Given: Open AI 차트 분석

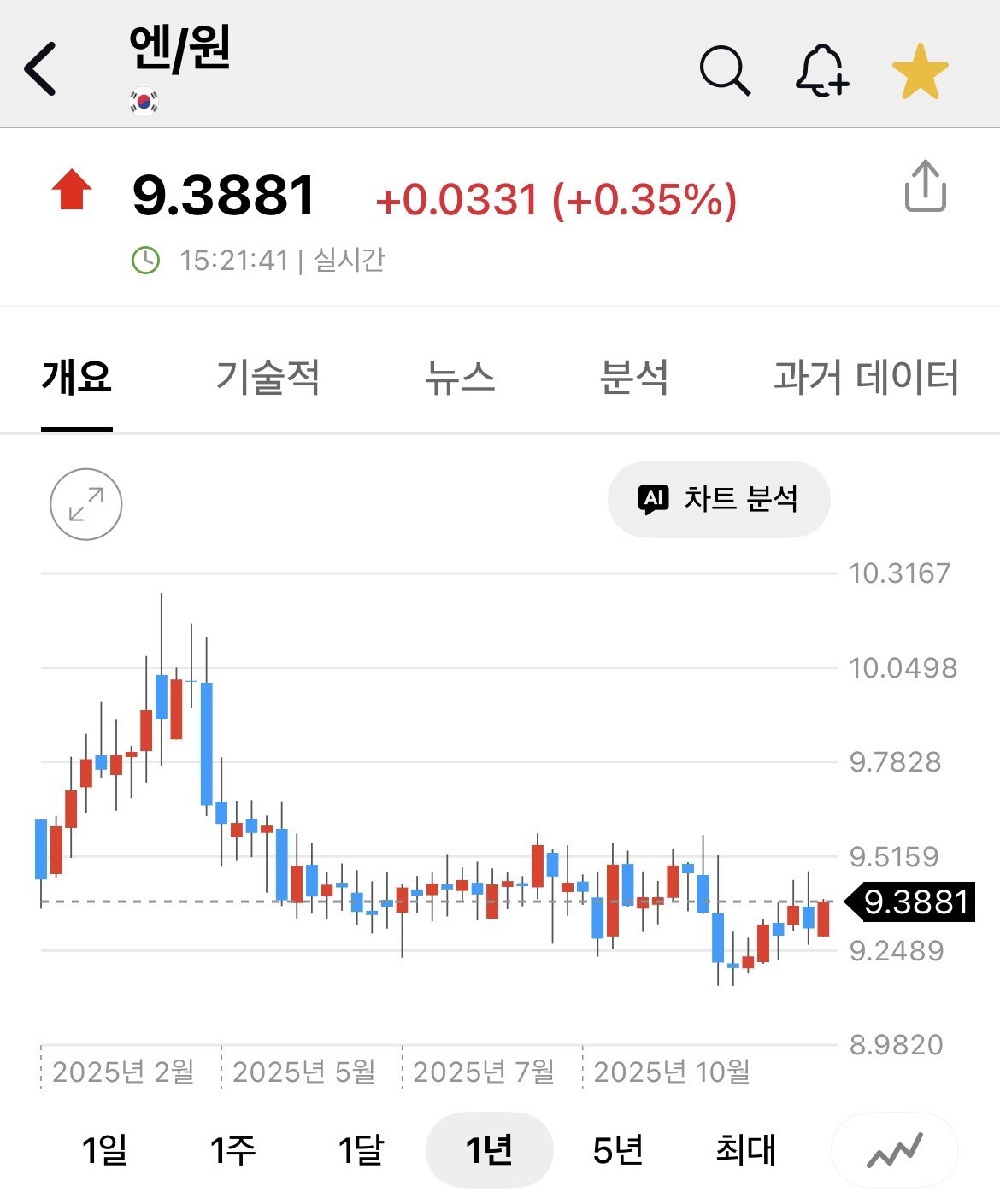Looking at the screenshot, I should click(x=719, y=499).
